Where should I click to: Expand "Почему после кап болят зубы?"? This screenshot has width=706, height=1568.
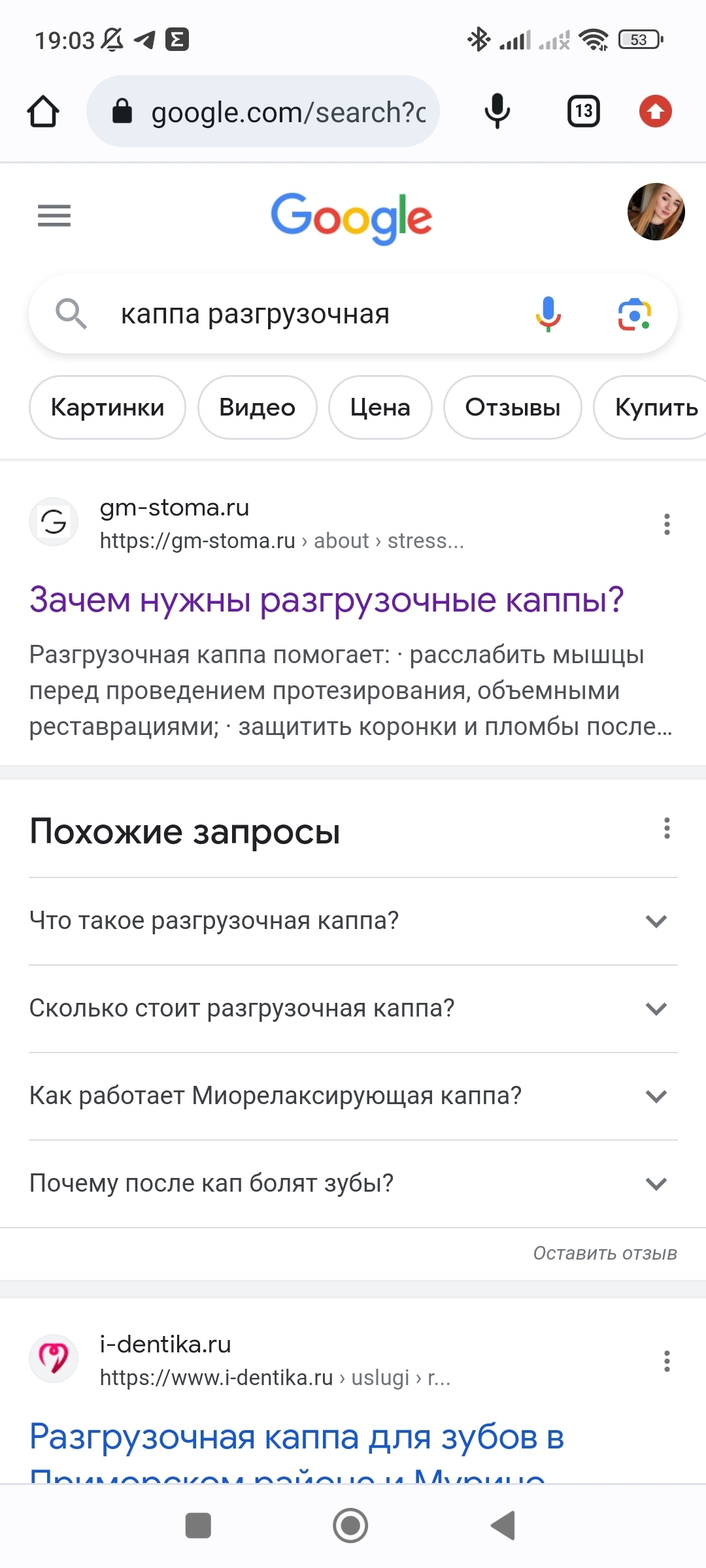click(353, 1184)
